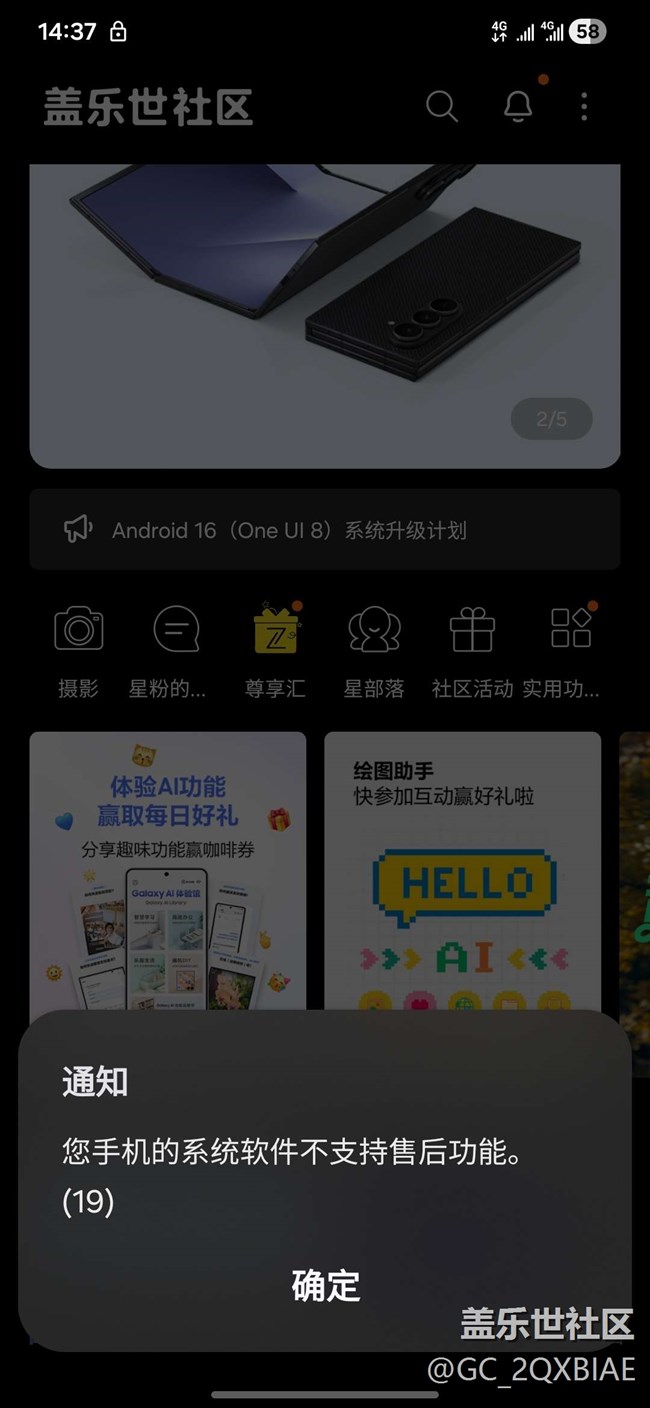The width and height of the screenshot is (650, 1408).
Task: Open the 实用功… shortcut
Action: 570,648
